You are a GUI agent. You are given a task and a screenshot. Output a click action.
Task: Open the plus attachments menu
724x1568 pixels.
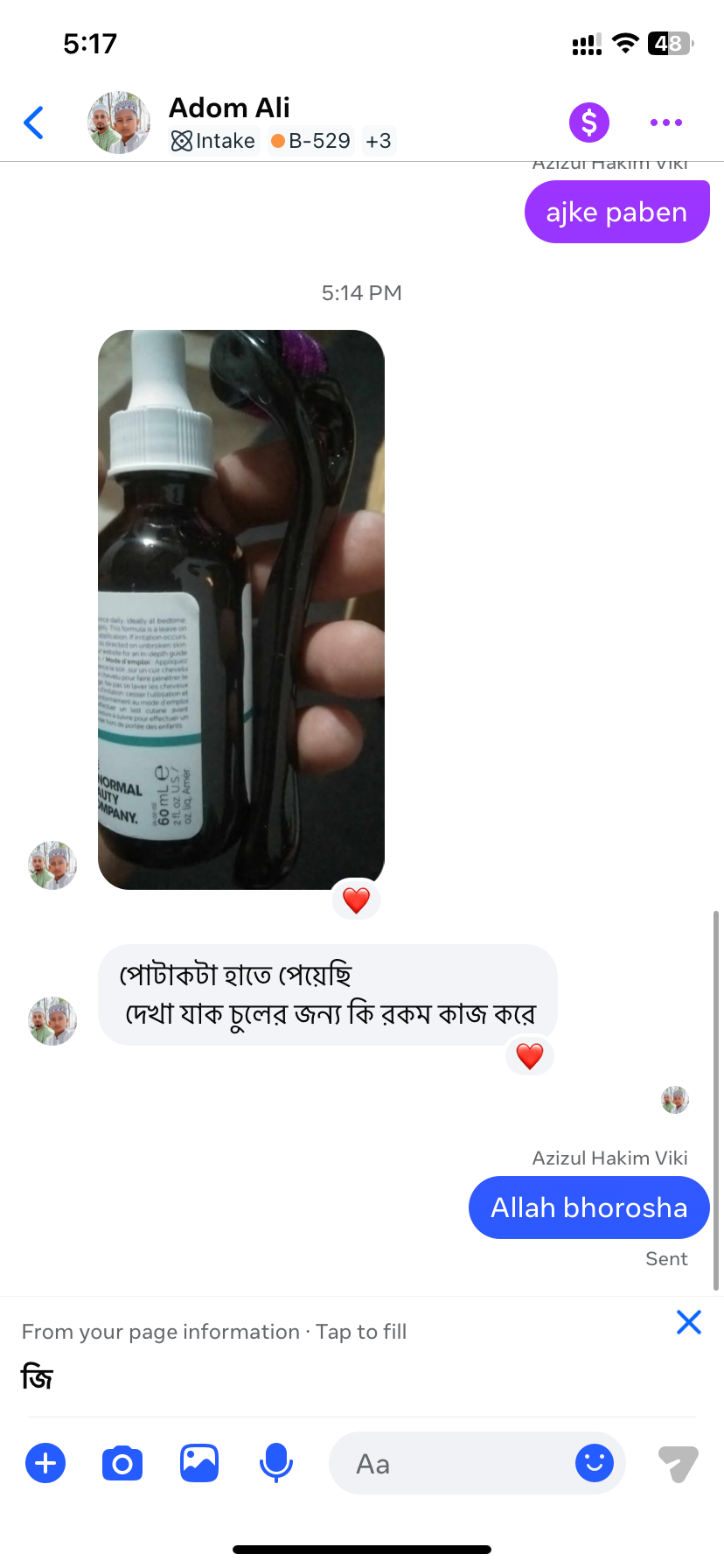pyautogui.click(x=45, y=1463)
